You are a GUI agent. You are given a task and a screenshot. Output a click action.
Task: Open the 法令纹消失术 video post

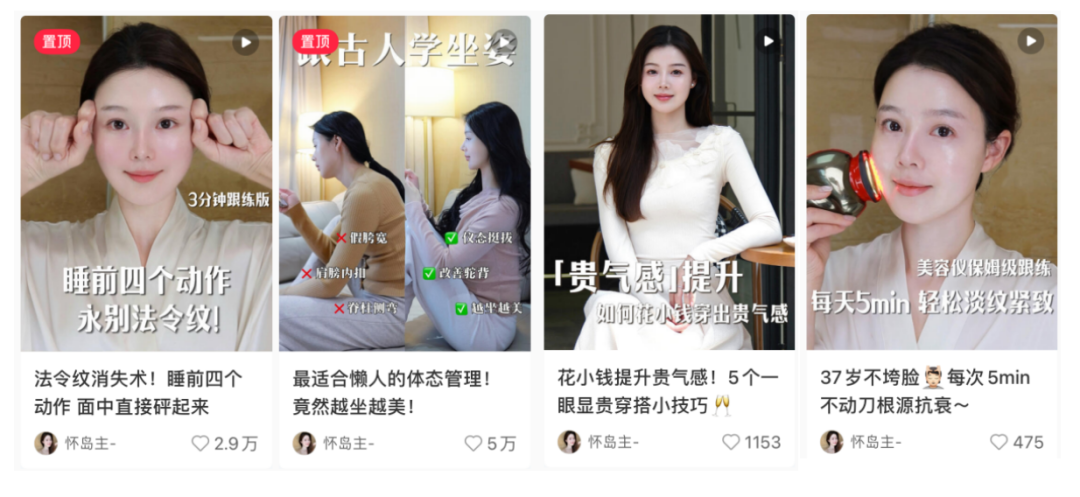(x=146, y=185)
